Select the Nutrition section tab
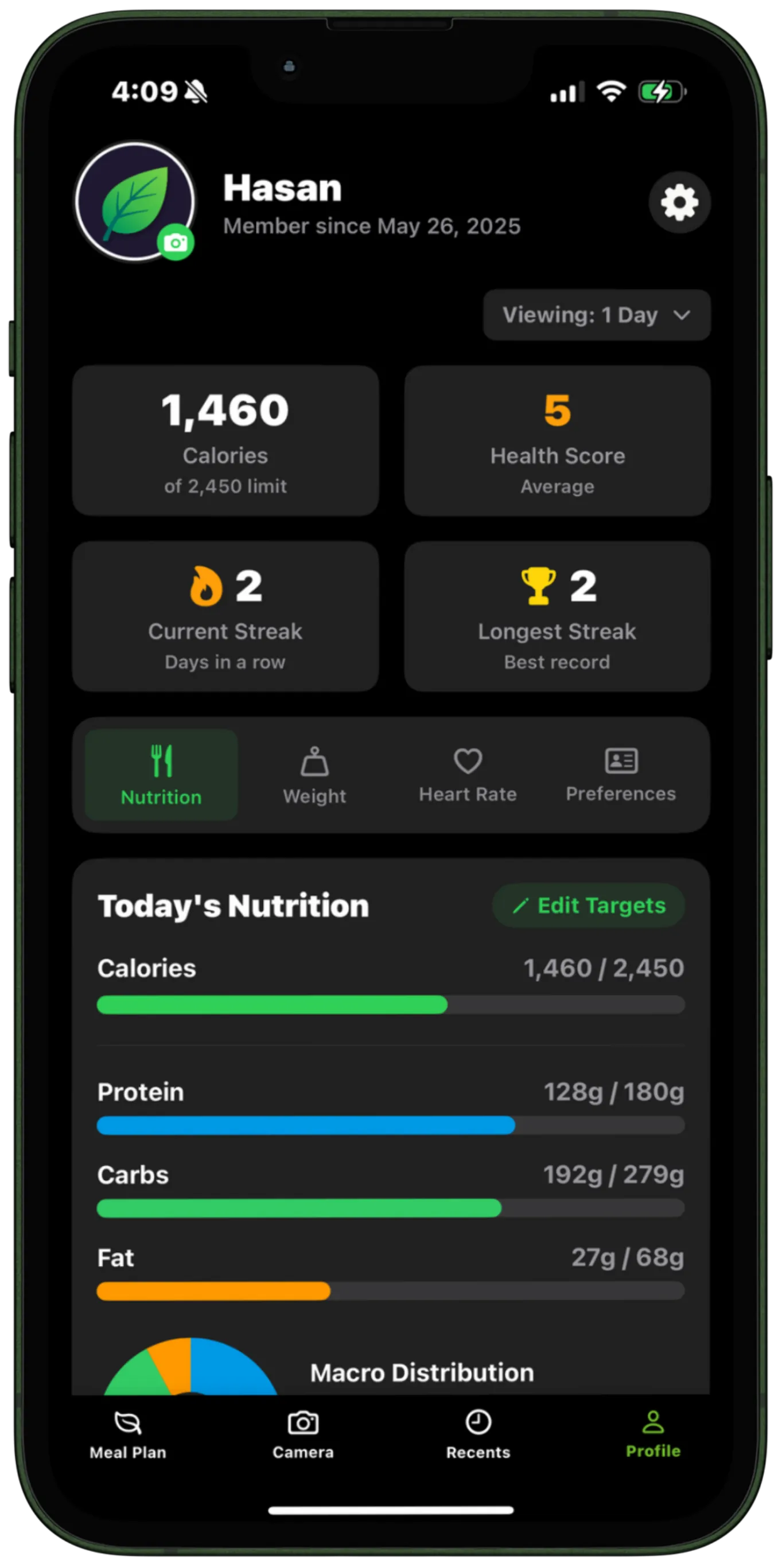Viewport: 782px width, 1568px height. (x=161, y=775)
